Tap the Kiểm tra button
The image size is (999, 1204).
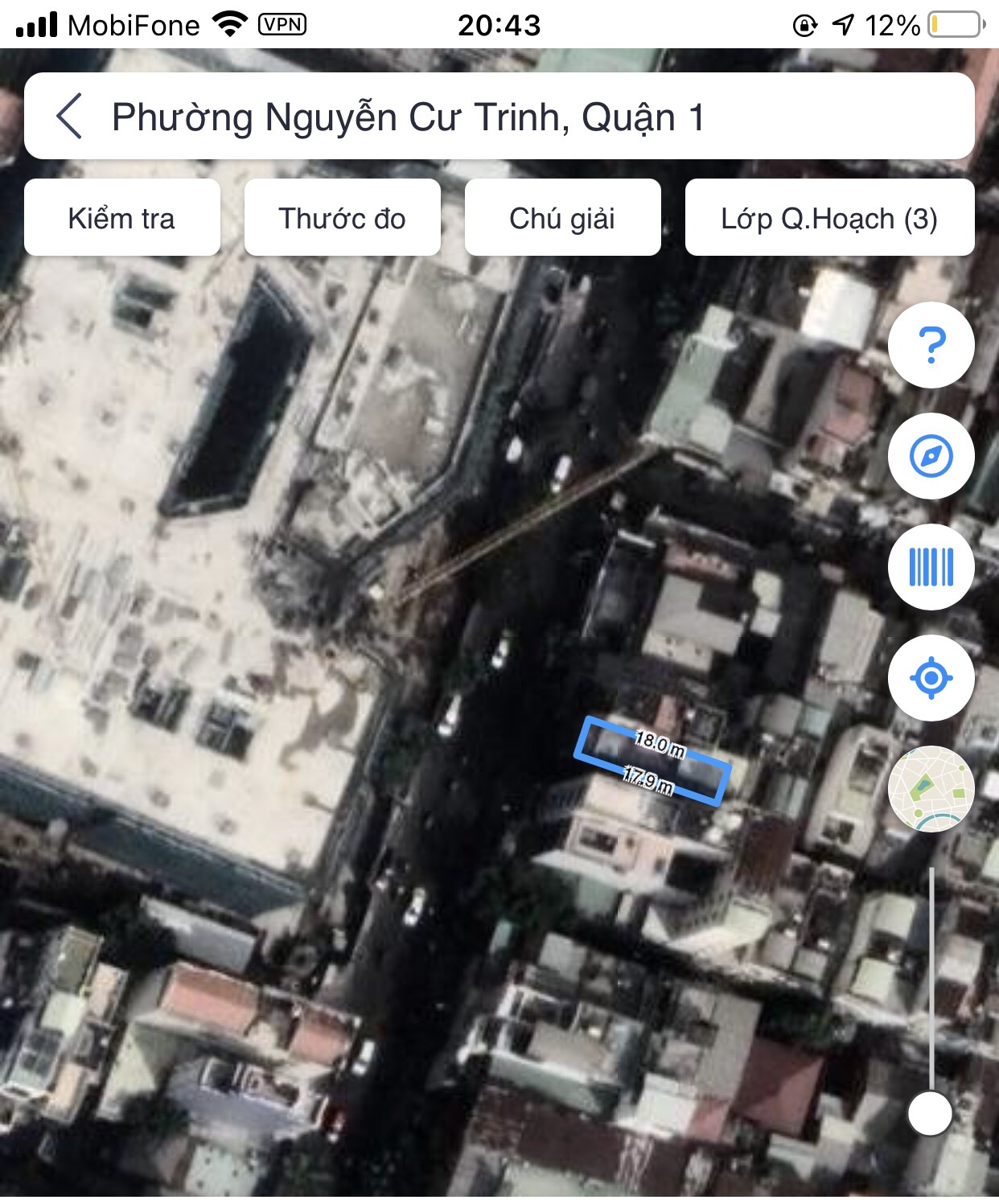click(x=121, y=218)
